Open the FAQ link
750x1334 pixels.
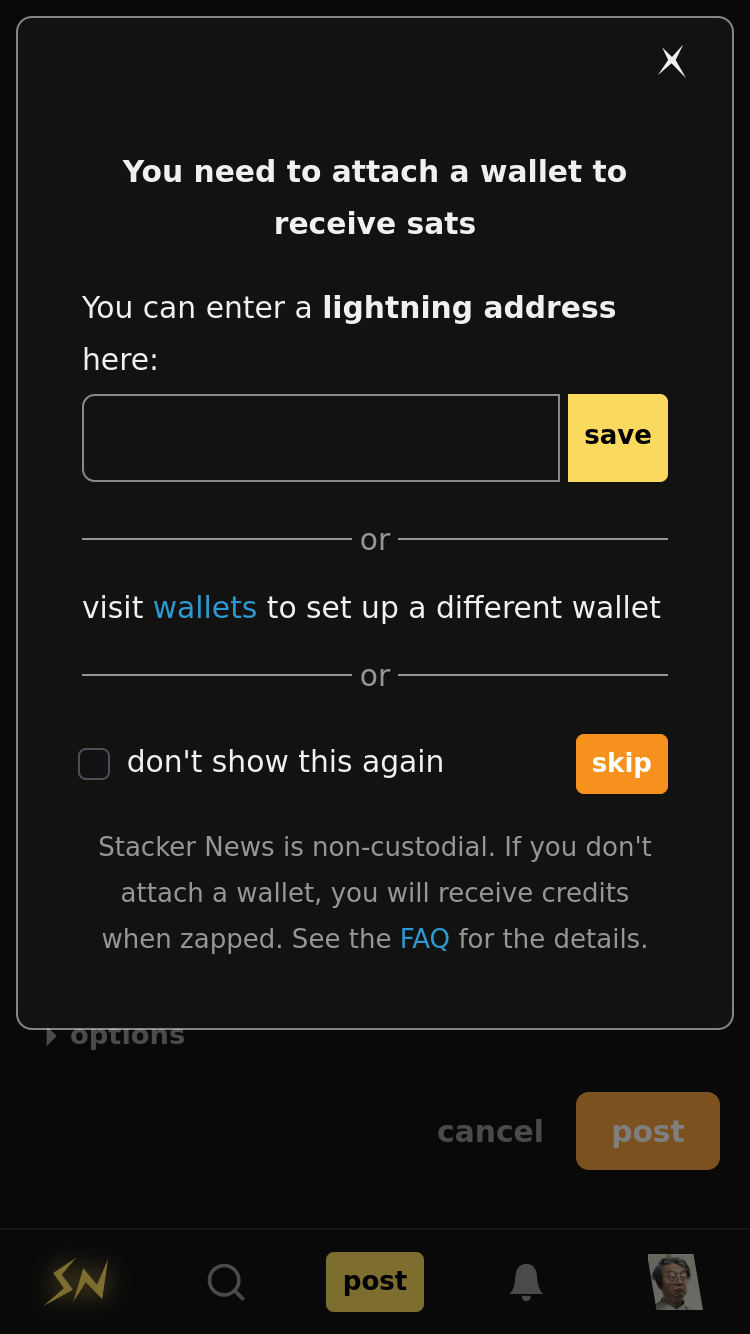424,939
